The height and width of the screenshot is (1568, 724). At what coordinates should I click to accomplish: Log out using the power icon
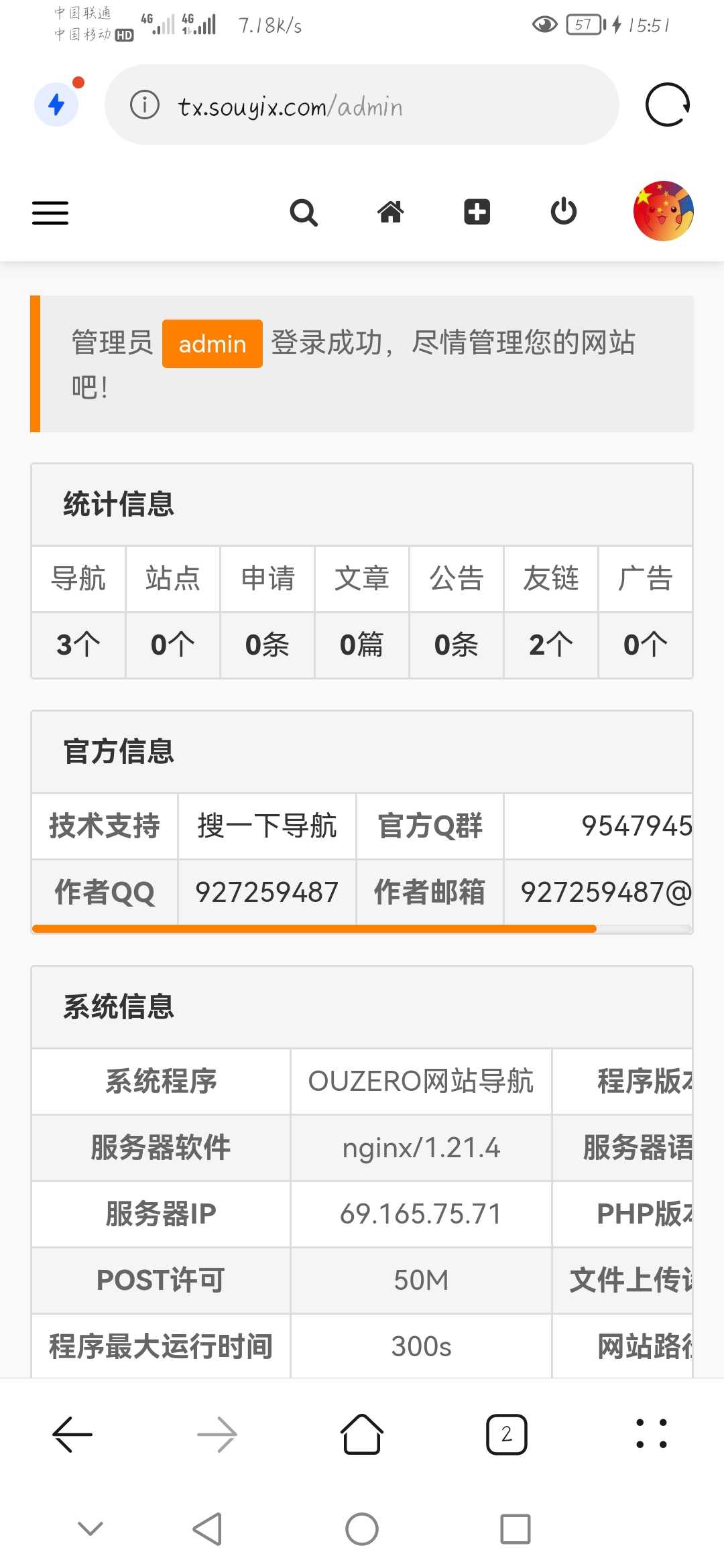[x=563, y=212]
